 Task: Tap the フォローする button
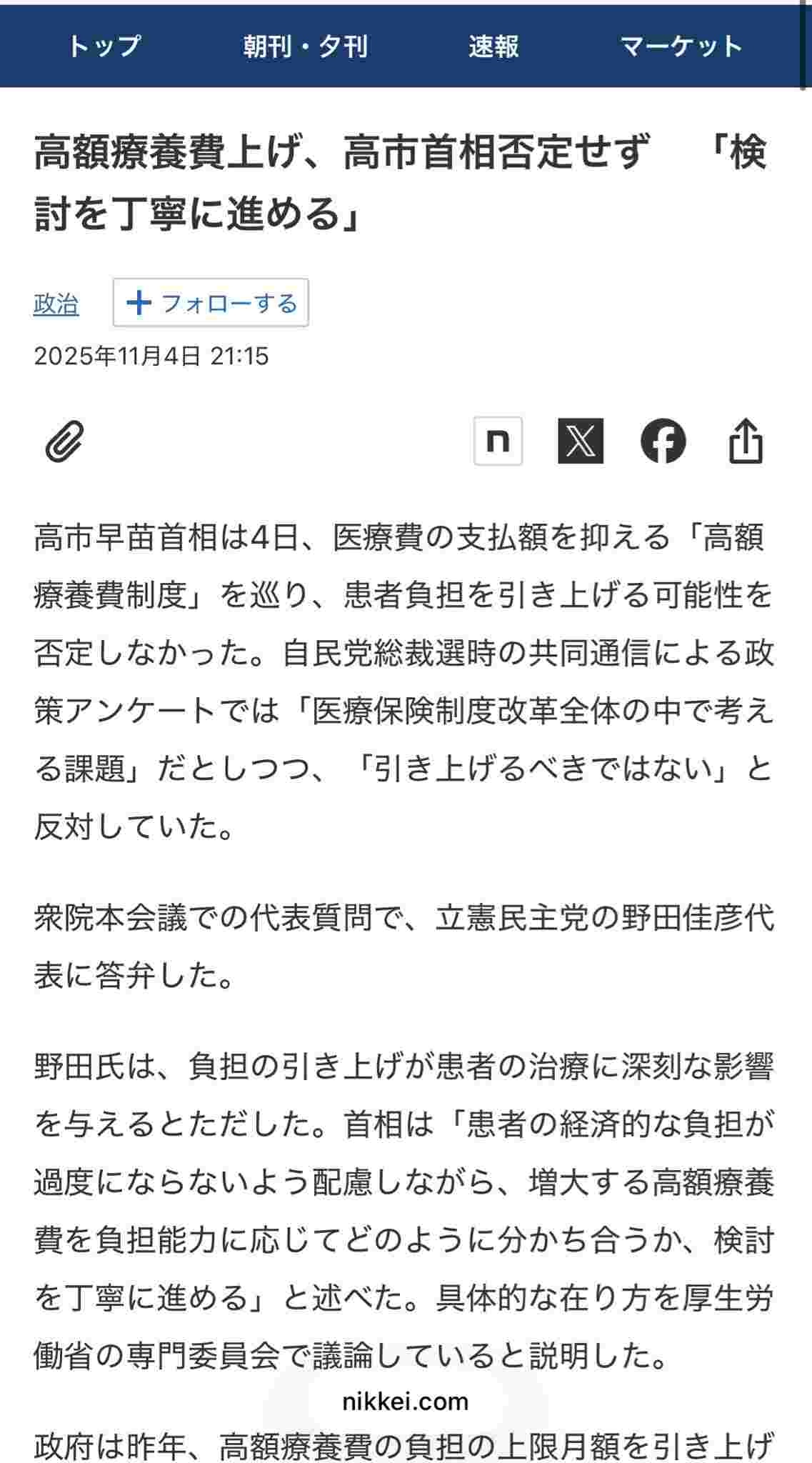tap(211, 303)
